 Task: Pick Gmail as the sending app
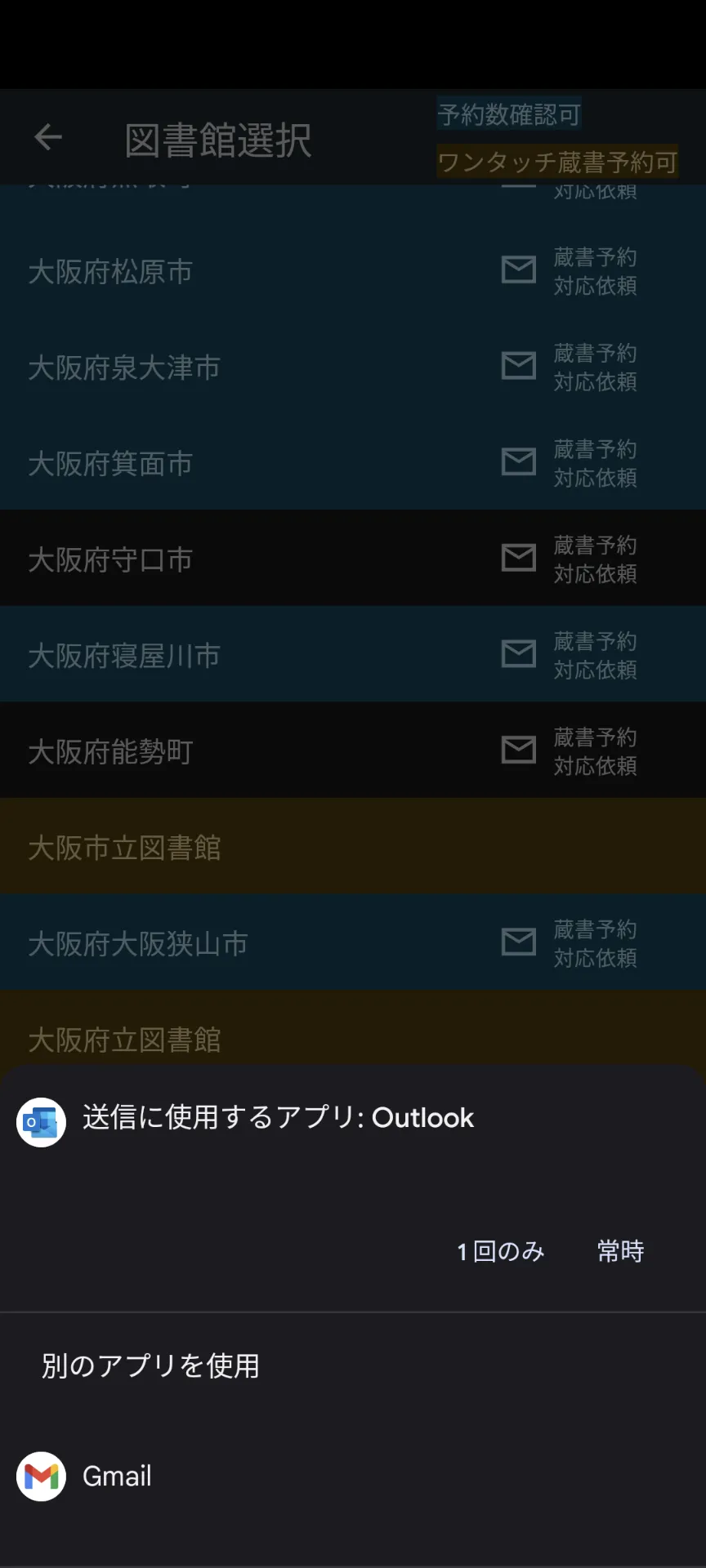point(353,1477)
